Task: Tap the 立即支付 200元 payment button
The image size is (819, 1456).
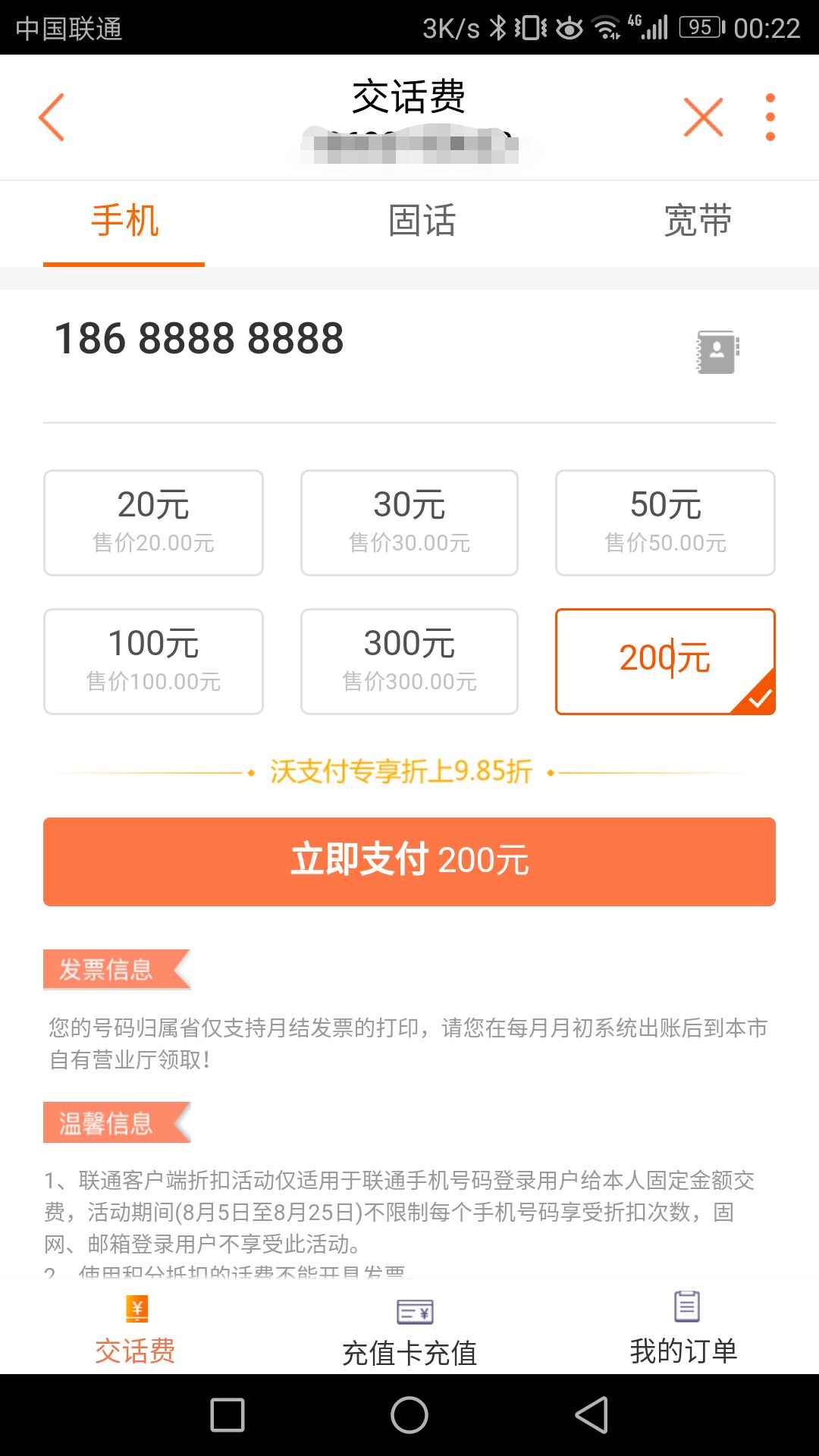Action: [x=409, y=861]
